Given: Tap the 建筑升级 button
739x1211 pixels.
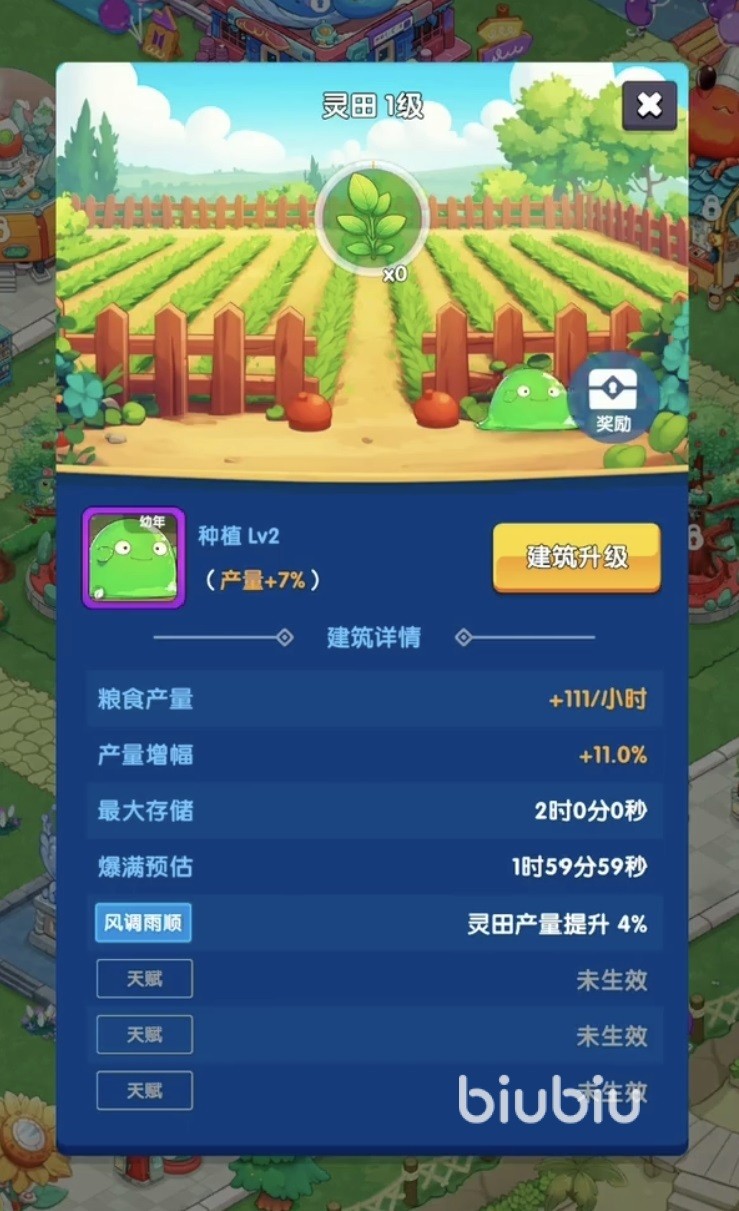Looking at the screenshot, I should [x=577, y=557].
